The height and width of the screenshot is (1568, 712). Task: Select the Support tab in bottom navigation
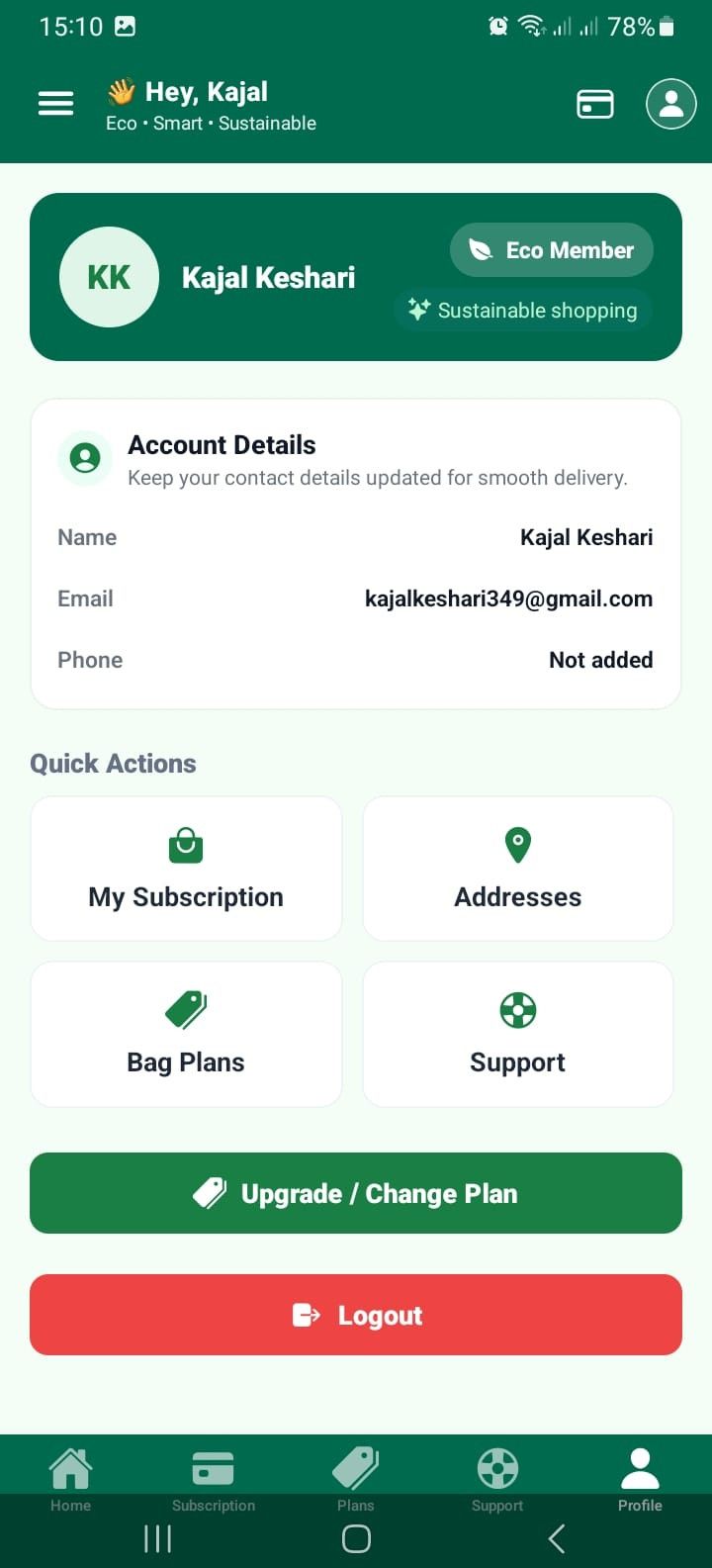tap(497, 1478)
